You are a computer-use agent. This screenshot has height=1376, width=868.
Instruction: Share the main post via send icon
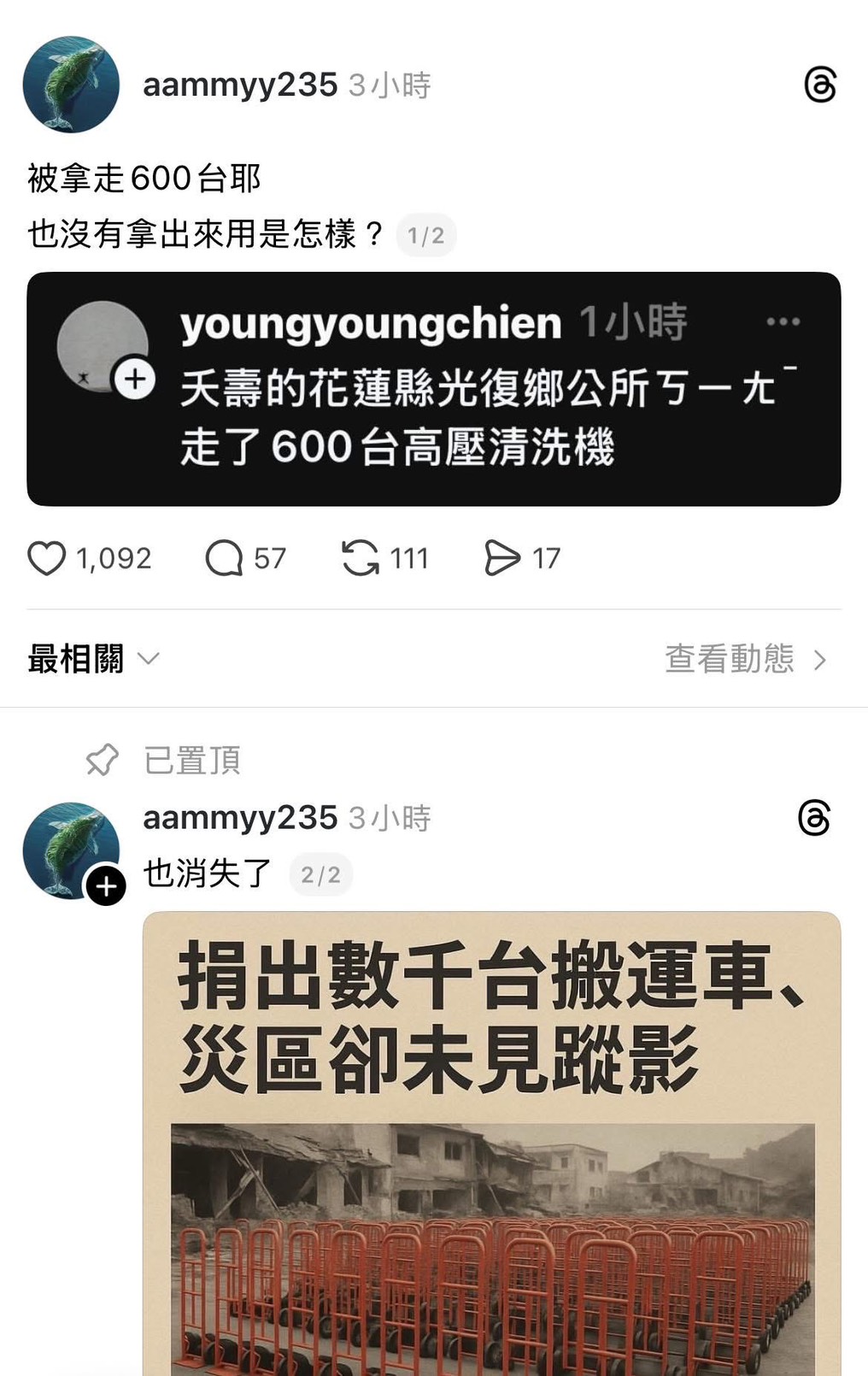click(501, 558)
